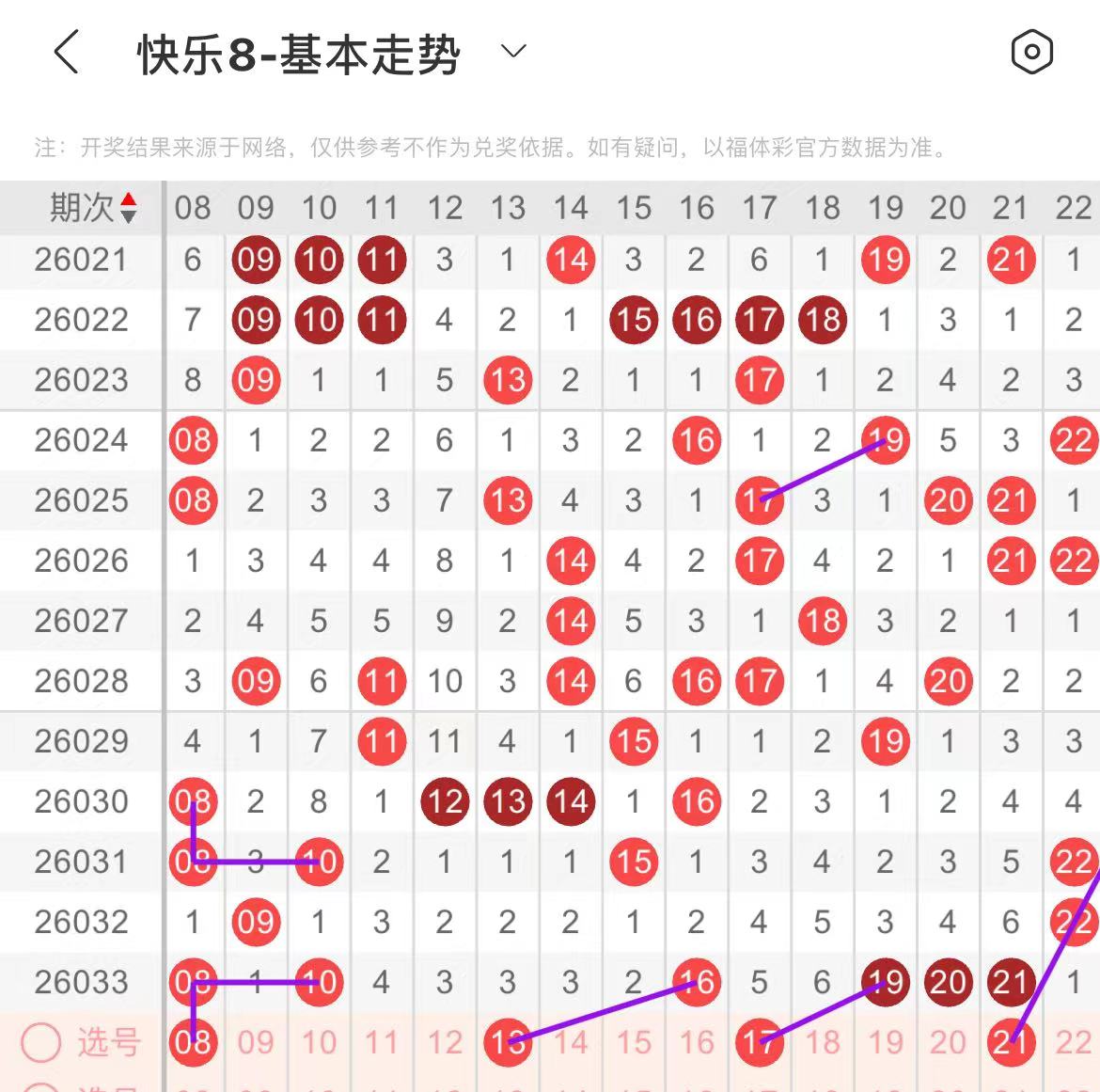Select the 选号 row radio circle
Viewport: 1100px width, 1092px height.
click(41, 1042)
